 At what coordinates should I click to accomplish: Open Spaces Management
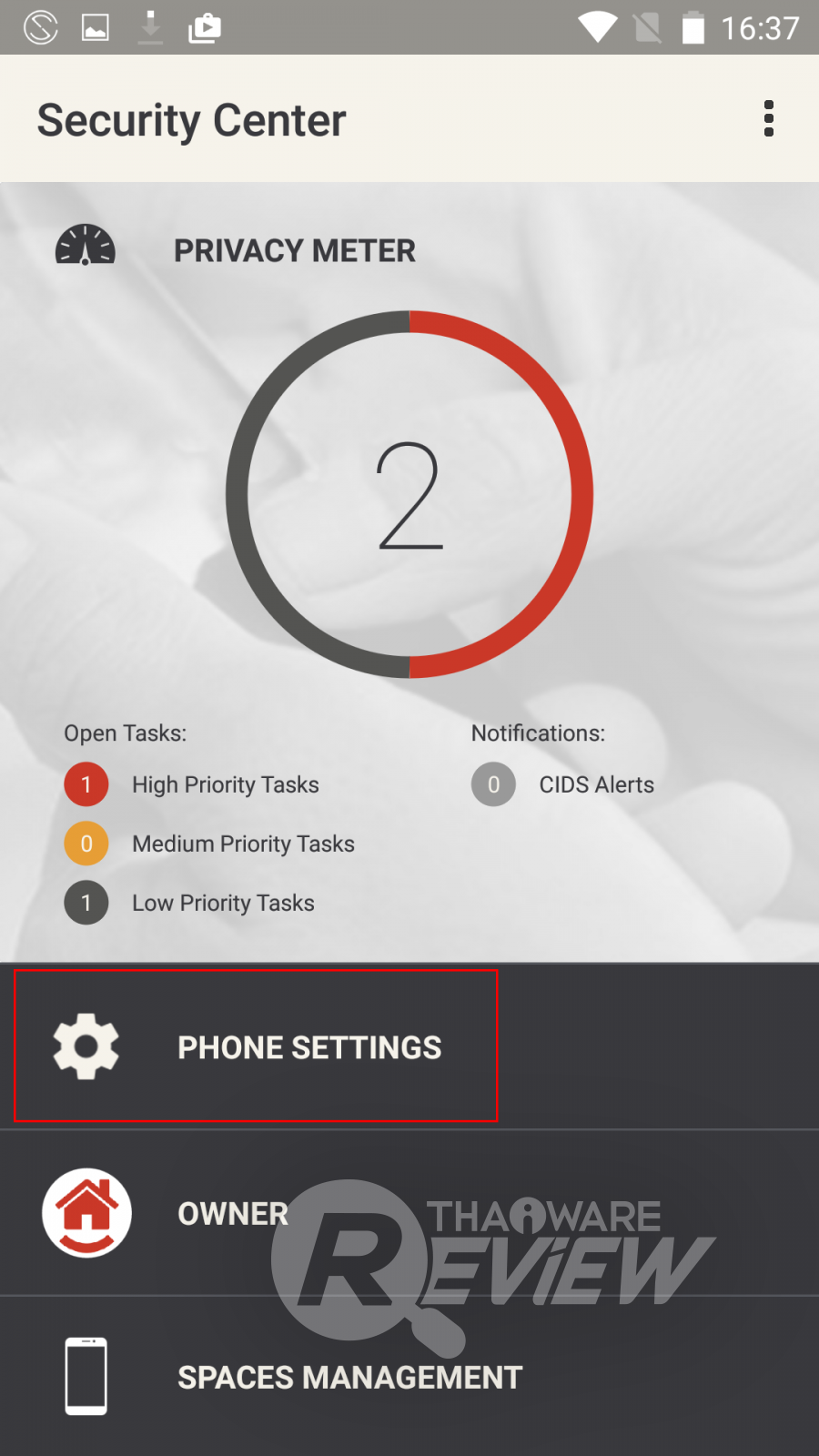349,1377
